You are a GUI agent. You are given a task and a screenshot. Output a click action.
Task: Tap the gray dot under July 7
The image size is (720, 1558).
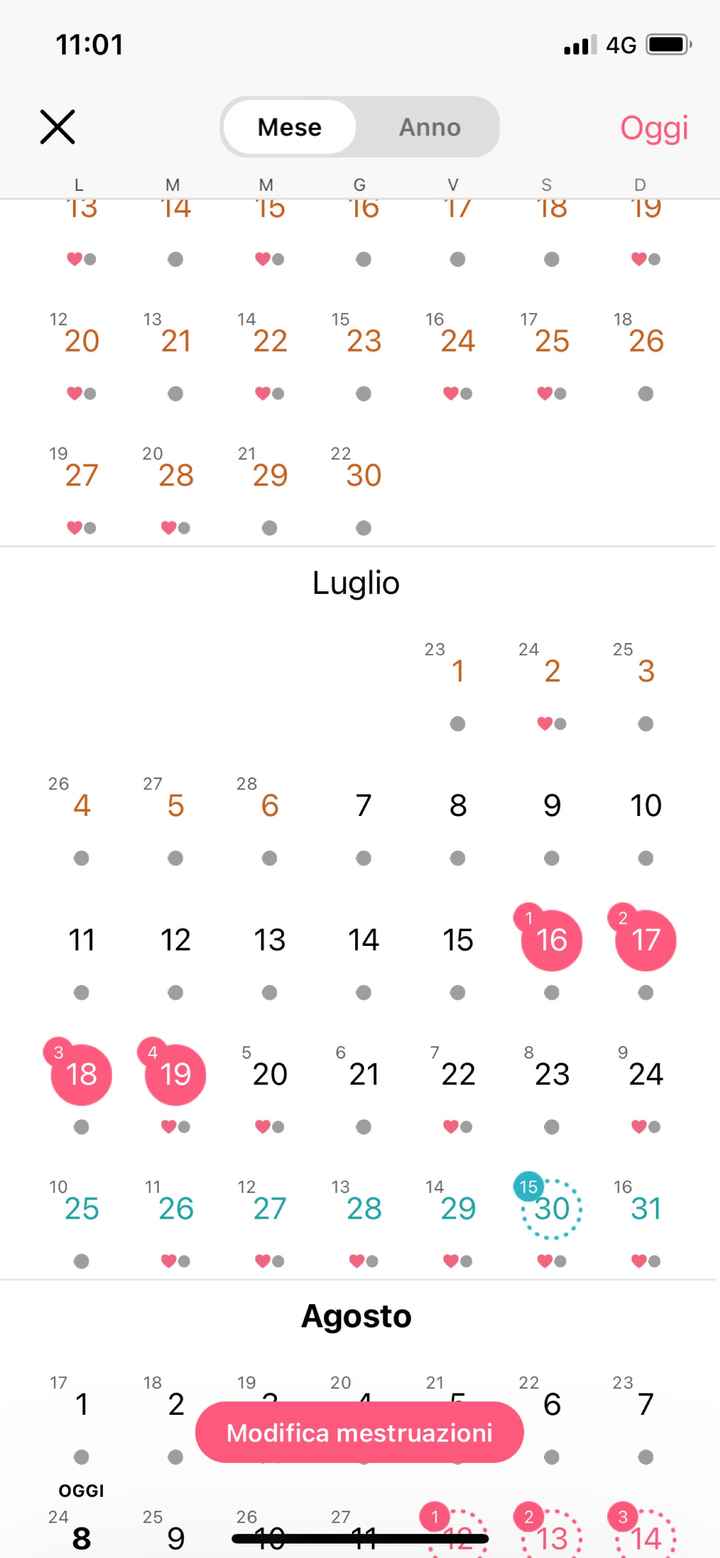tap(363, 858)
